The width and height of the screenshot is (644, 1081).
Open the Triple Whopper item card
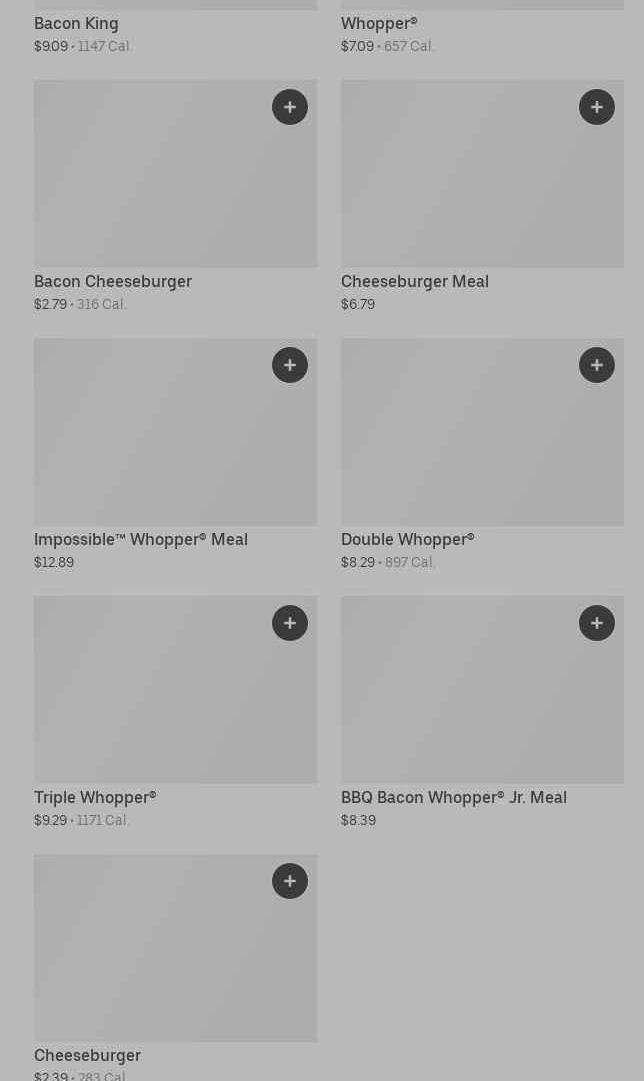[x=150, y=705]
